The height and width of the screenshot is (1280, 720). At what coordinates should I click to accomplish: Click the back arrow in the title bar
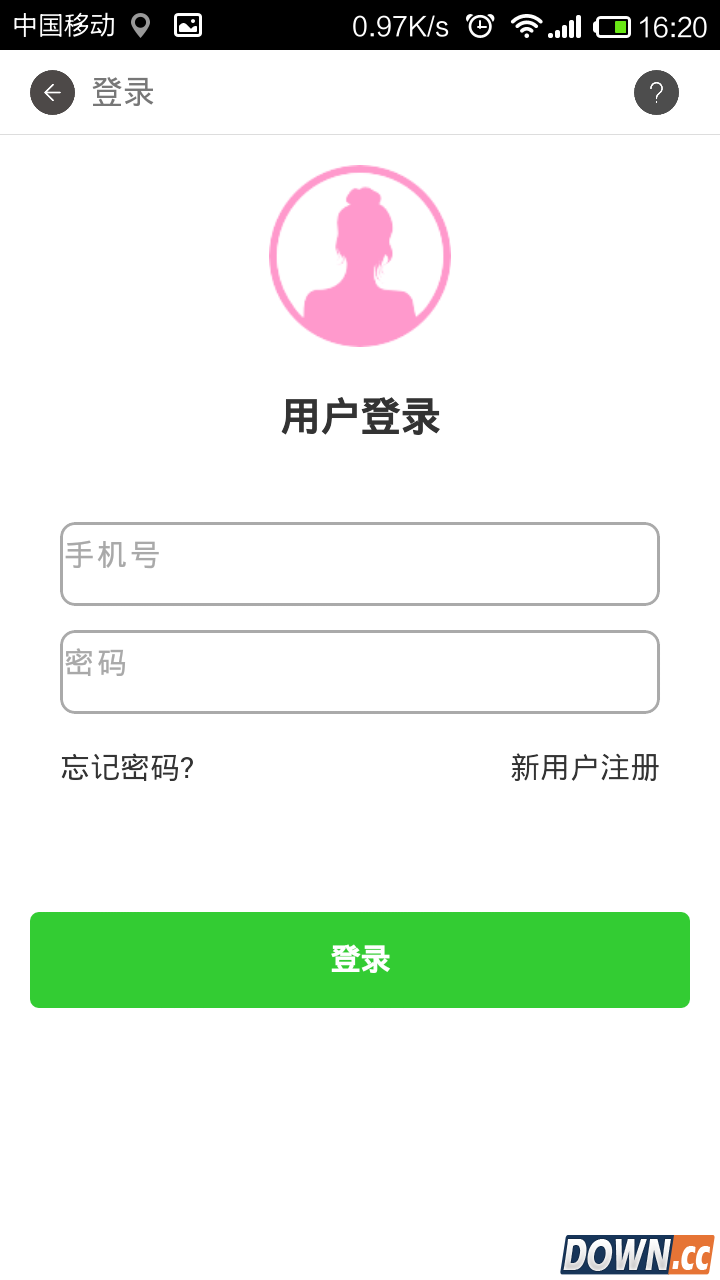point(52,92)
